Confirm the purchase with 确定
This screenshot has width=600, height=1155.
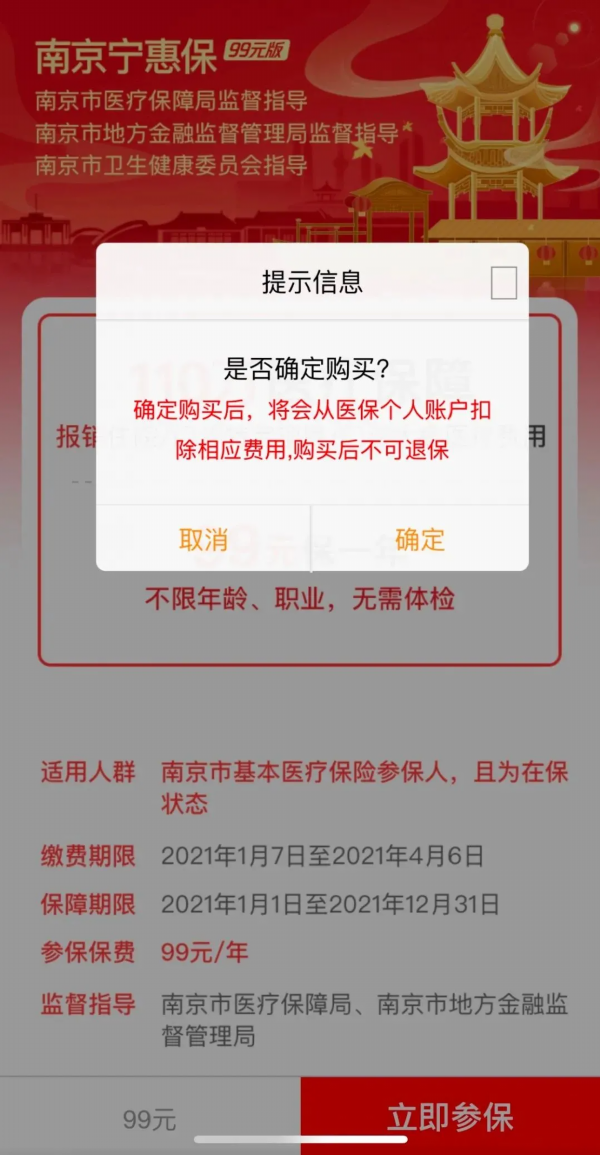click(420, 540)
